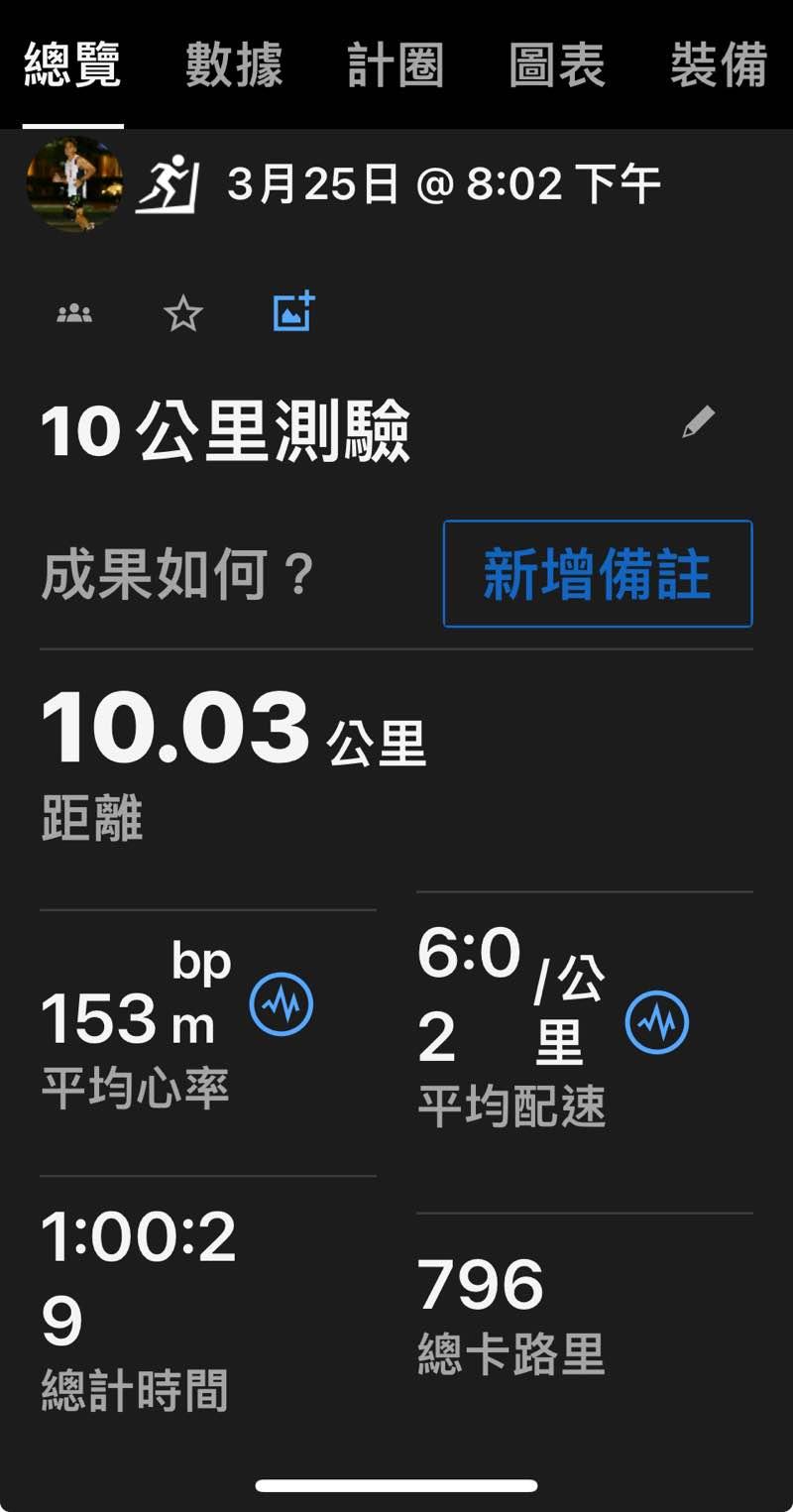Select the 總覽 tab

(72, 65)
